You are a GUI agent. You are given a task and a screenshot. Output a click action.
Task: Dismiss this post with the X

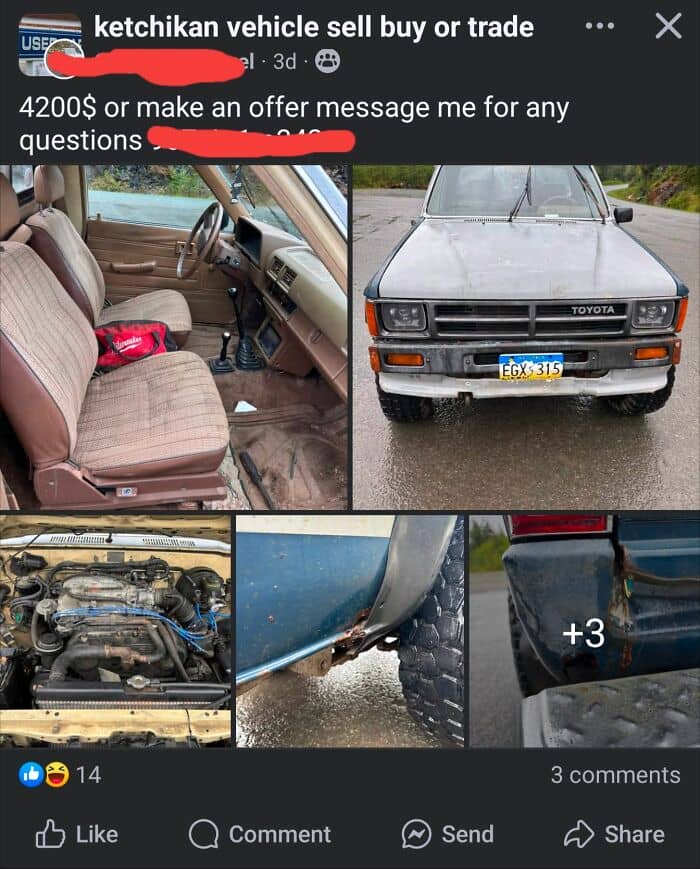tap(668, 26)
